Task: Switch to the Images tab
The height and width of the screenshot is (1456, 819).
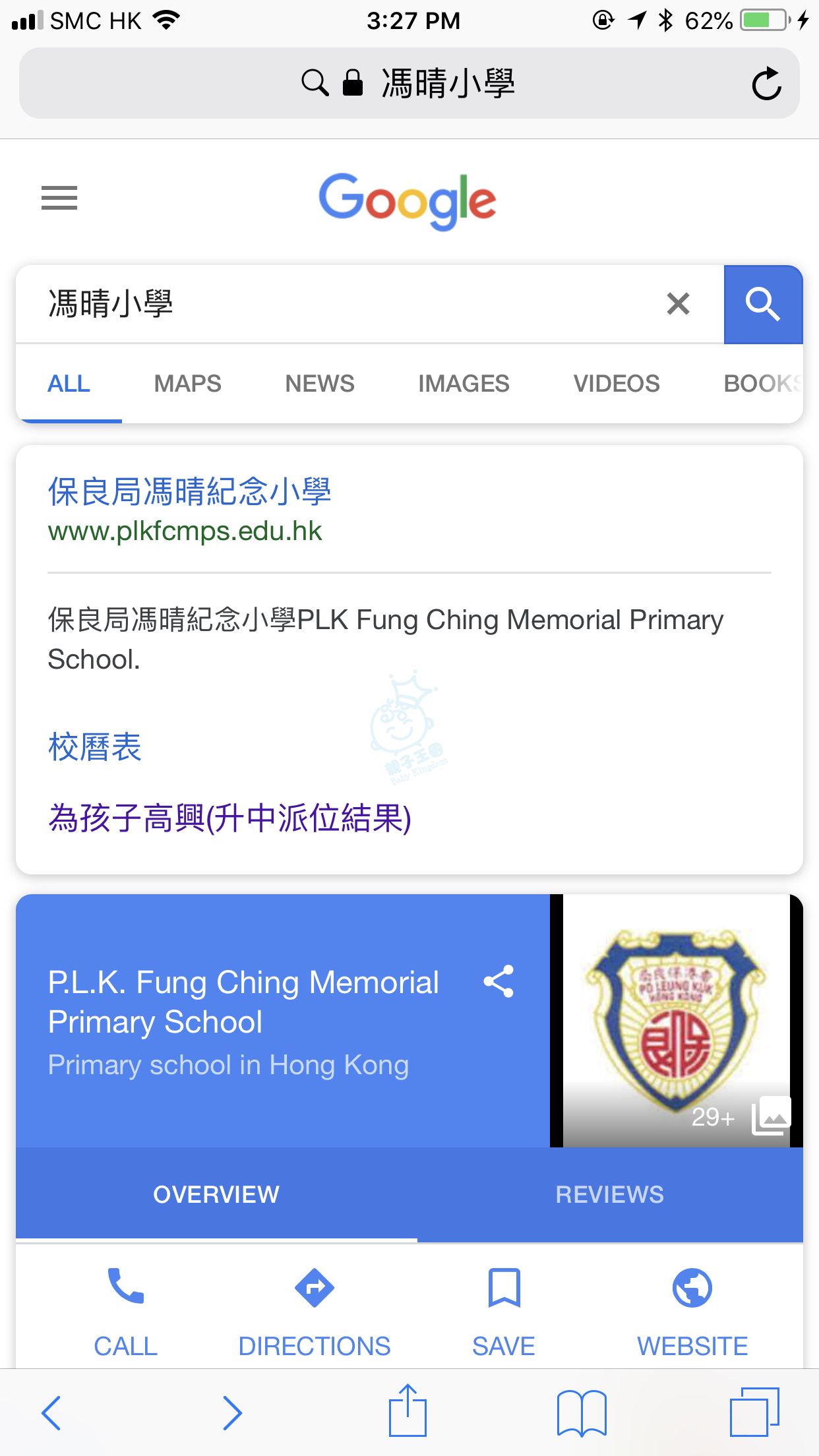Action: [464, 384]
